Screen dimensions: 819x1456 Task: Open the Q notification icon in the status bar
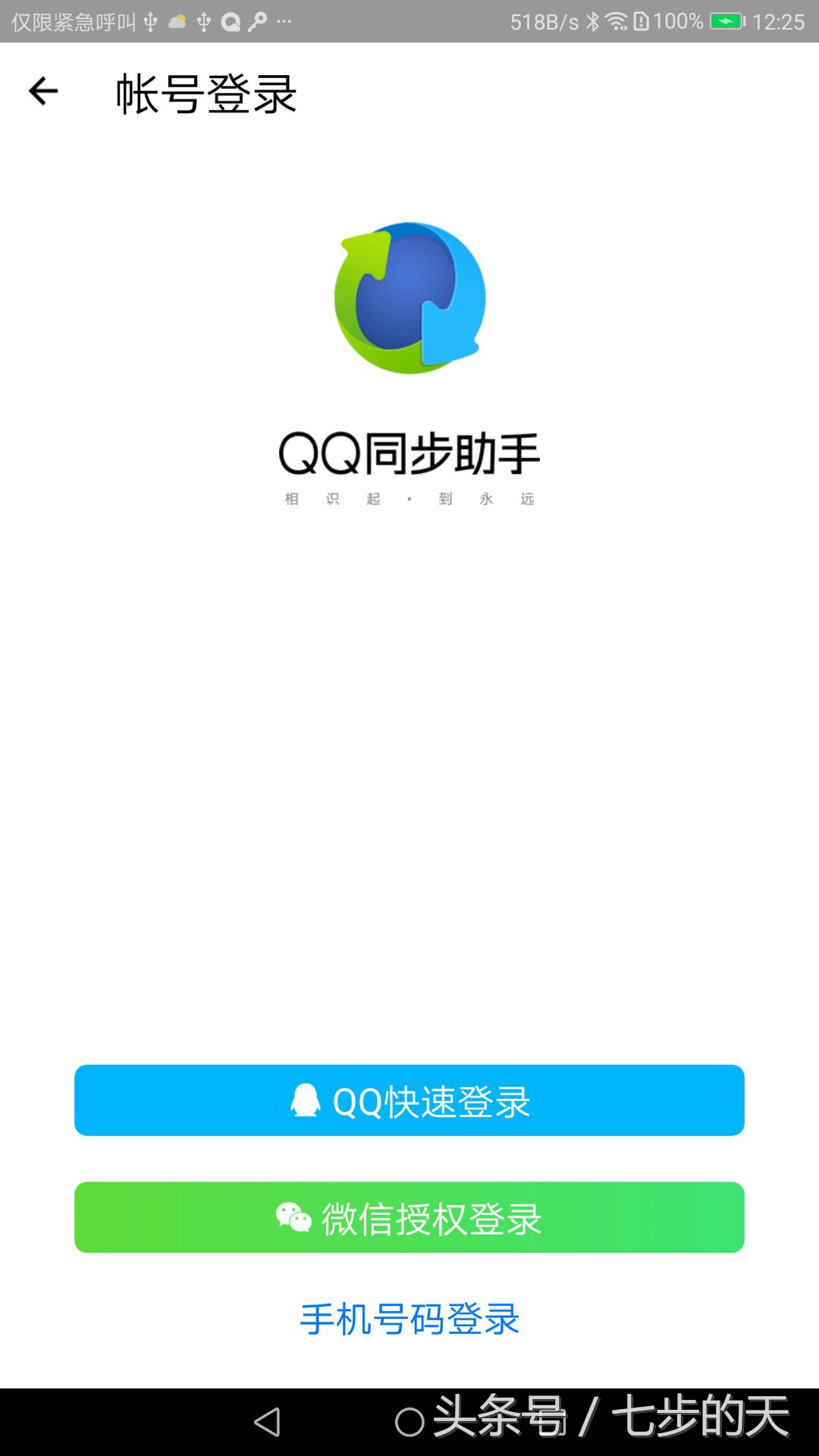[231, 23]
